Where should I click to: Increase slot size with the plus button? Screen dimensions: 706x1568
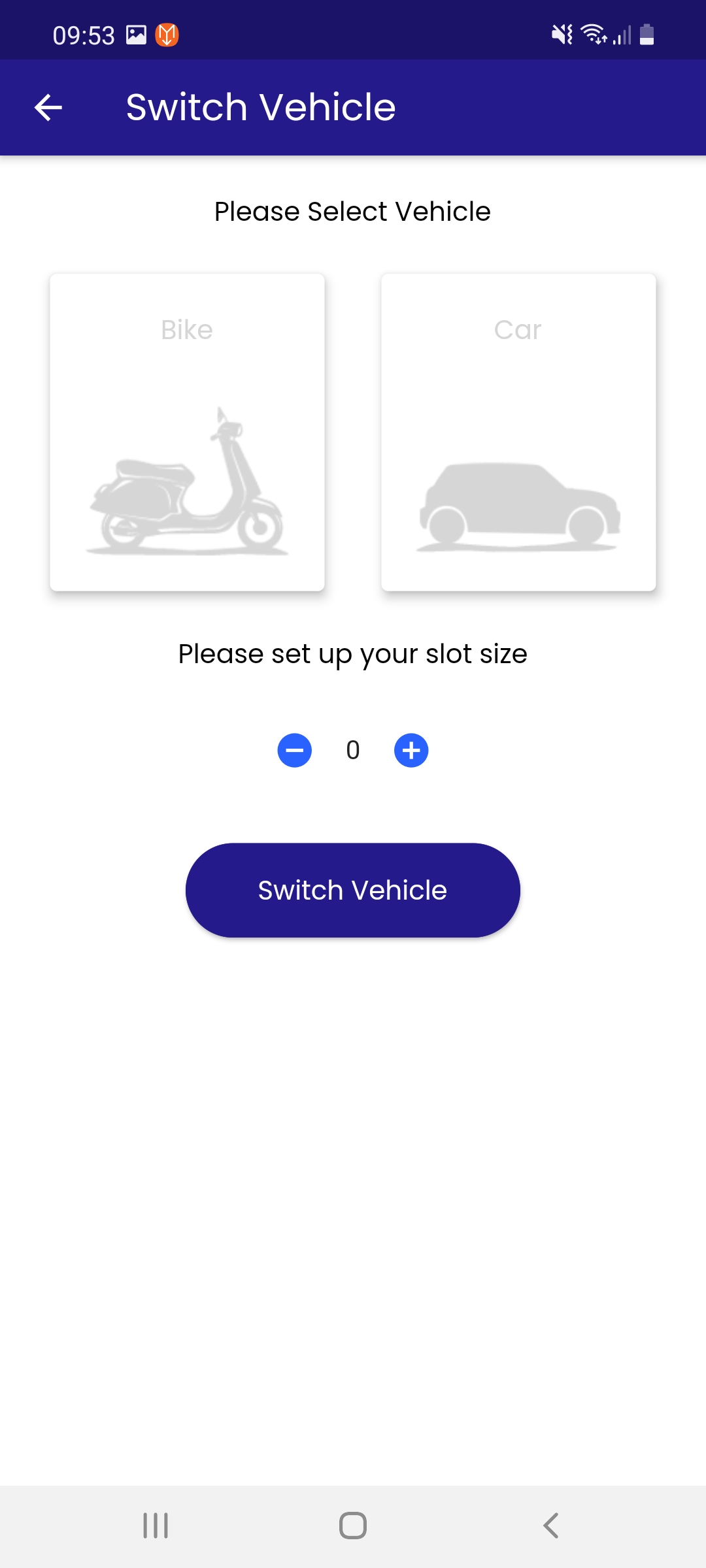(411, 750)
